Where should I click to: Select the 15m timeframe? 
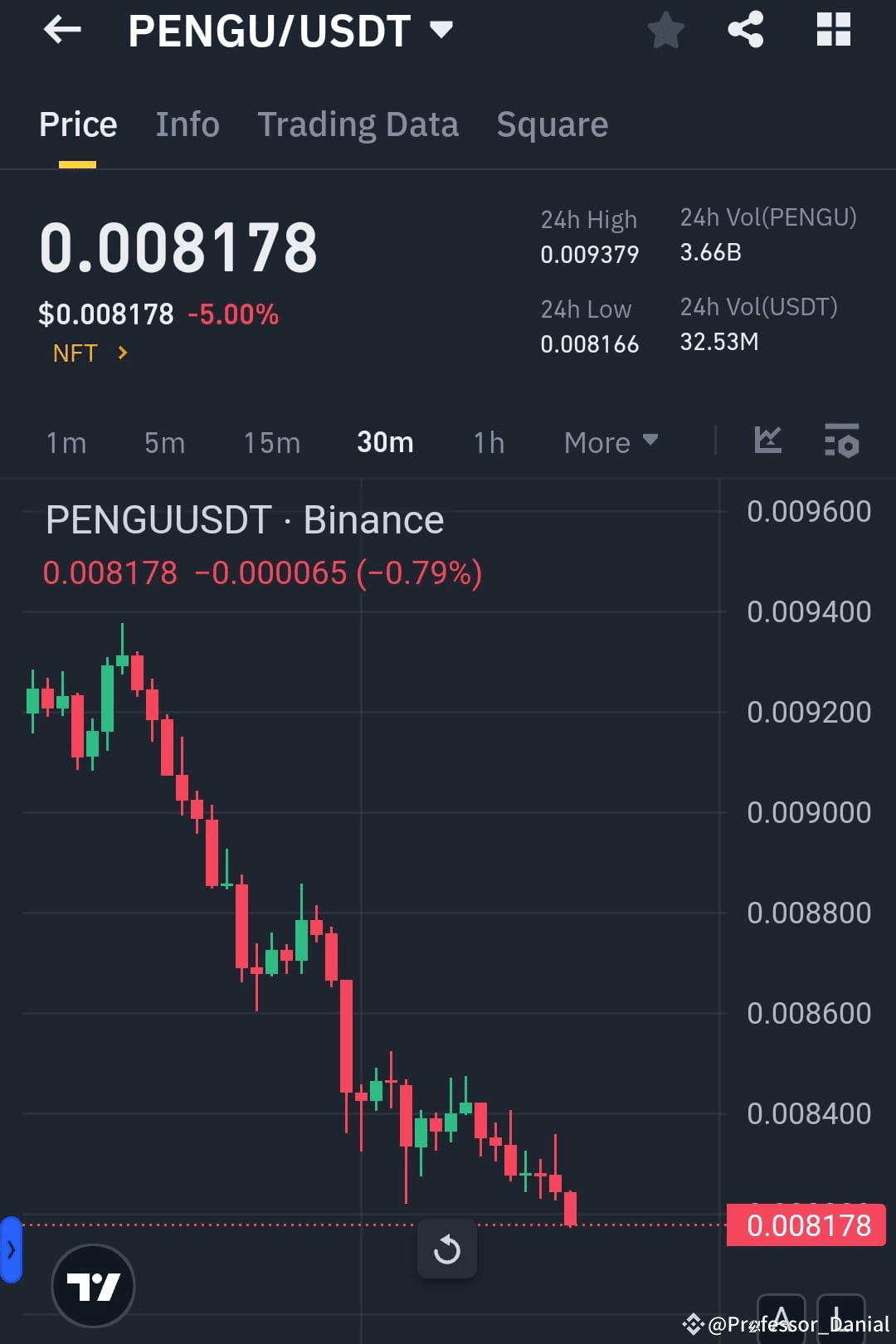(x=271, y=442)
